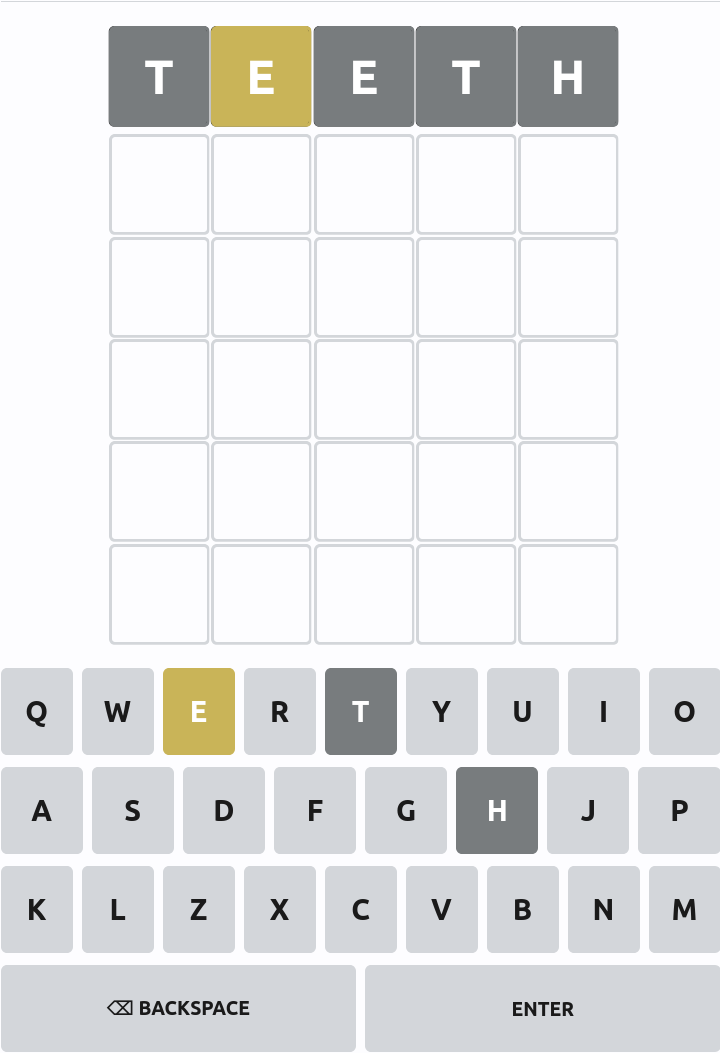Enter the letter D
720x1053 pixels.
224,810
